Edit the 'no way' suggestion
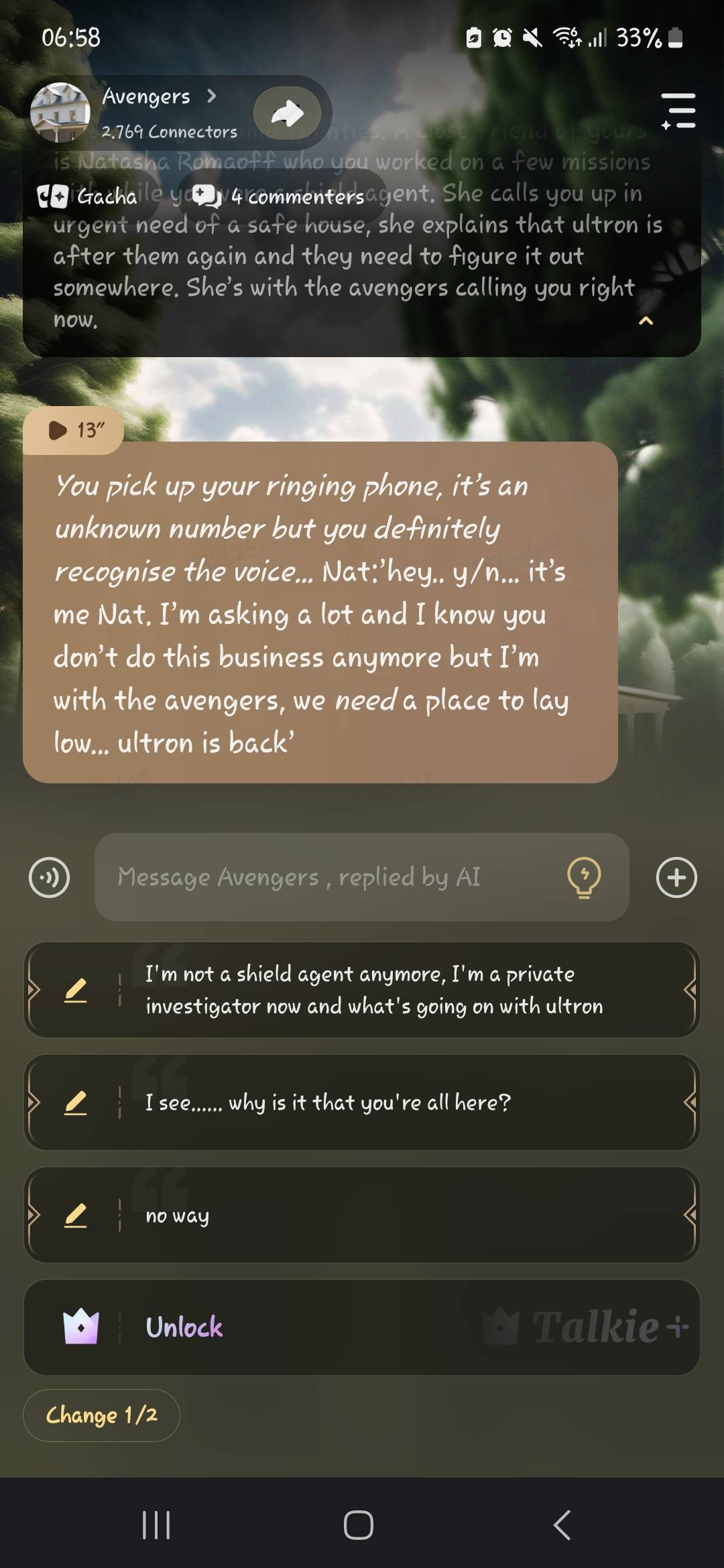Screen dimensions: 724x1568 point(76,1215)
